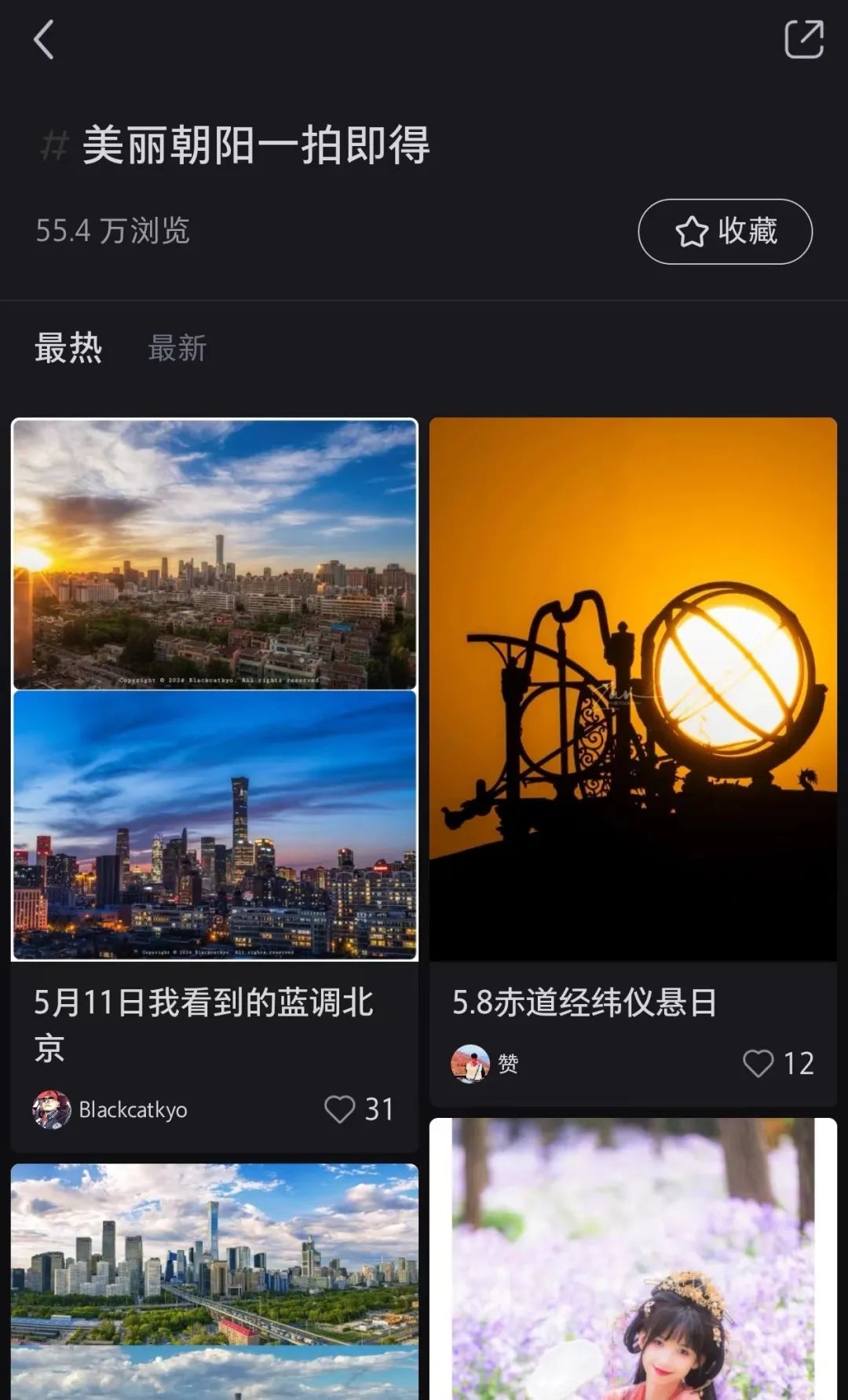
Task: Open the post 5.8赤道经纬仪悬日
Action: (633, 689)
